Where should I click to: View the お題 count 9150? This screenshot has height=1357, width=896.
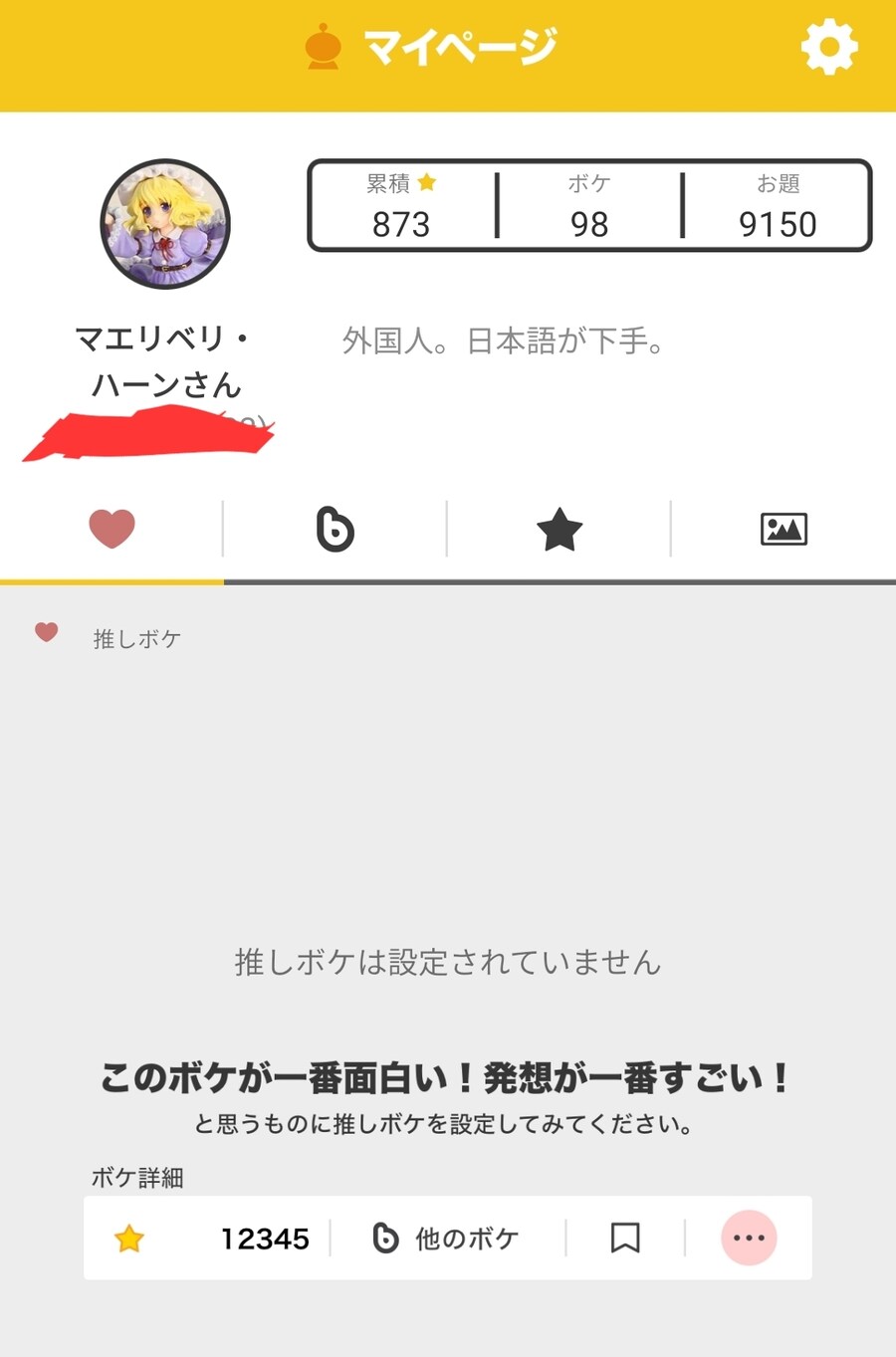tap(778, 207)
